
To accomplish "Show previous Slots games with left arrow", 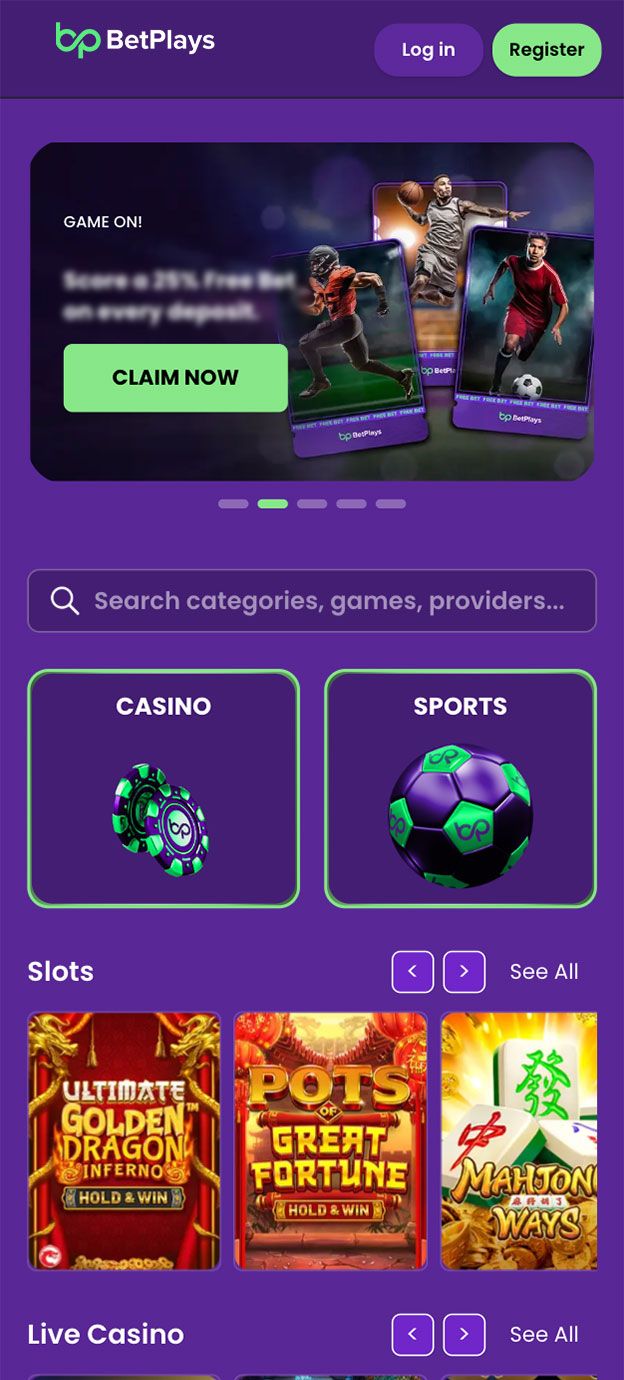I will pos(413,972).
